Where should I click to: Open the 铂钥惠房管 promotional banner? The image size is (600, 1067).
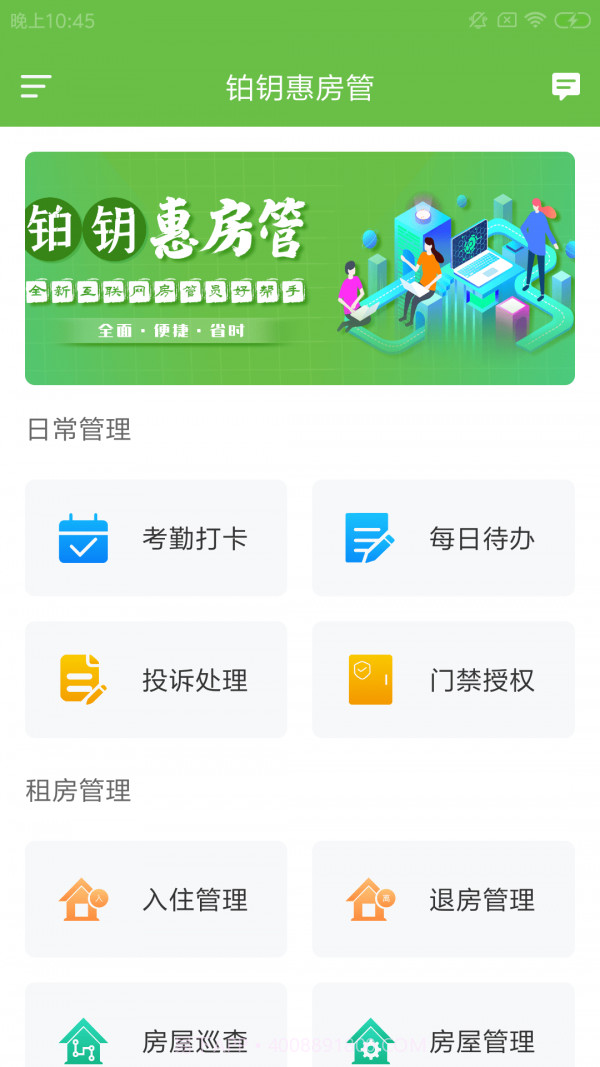(x=300, y=268)
